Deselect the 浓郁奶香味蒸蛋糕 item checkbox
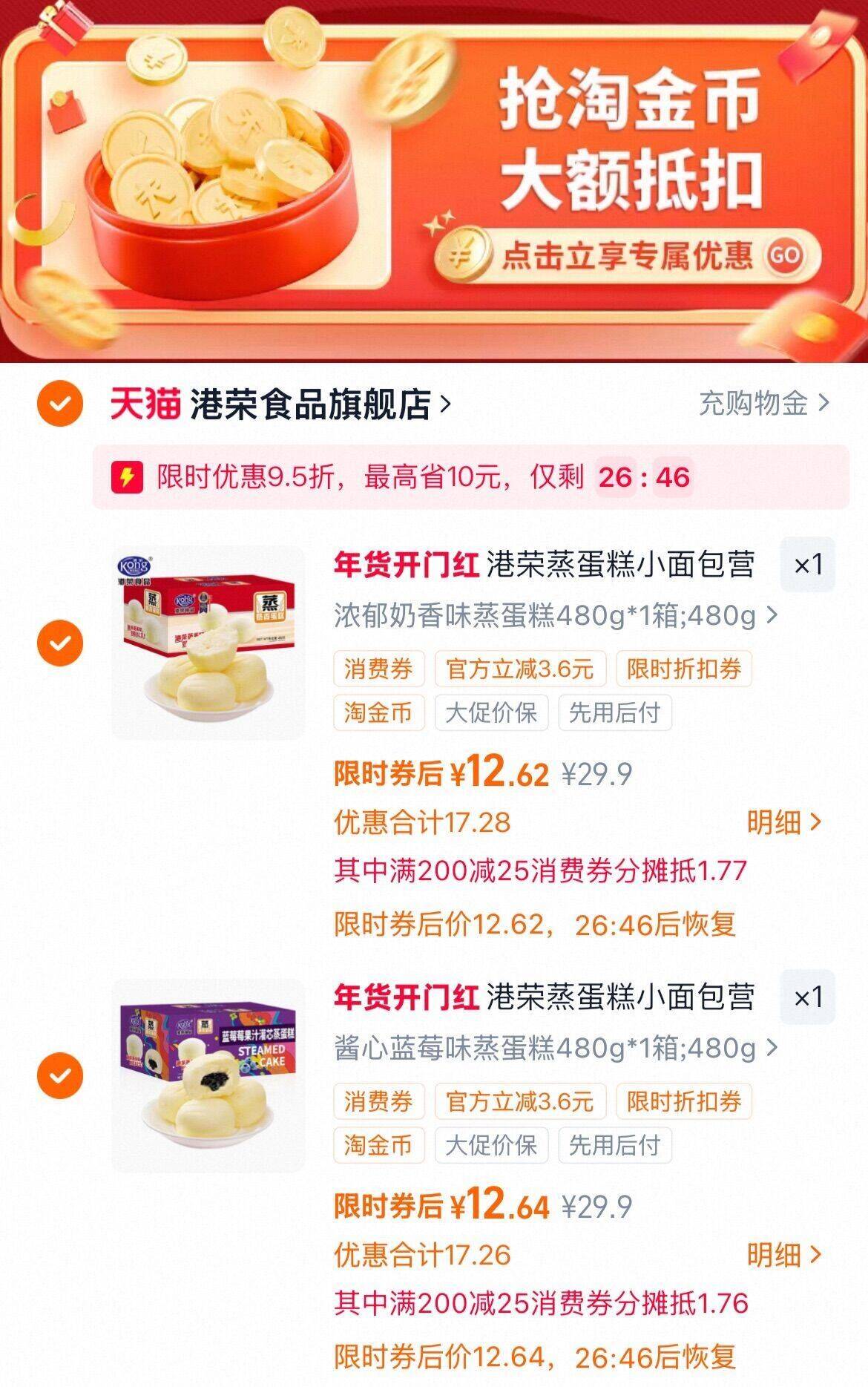This screenshot has width=868, height=1387. click(x=60, y=642)
